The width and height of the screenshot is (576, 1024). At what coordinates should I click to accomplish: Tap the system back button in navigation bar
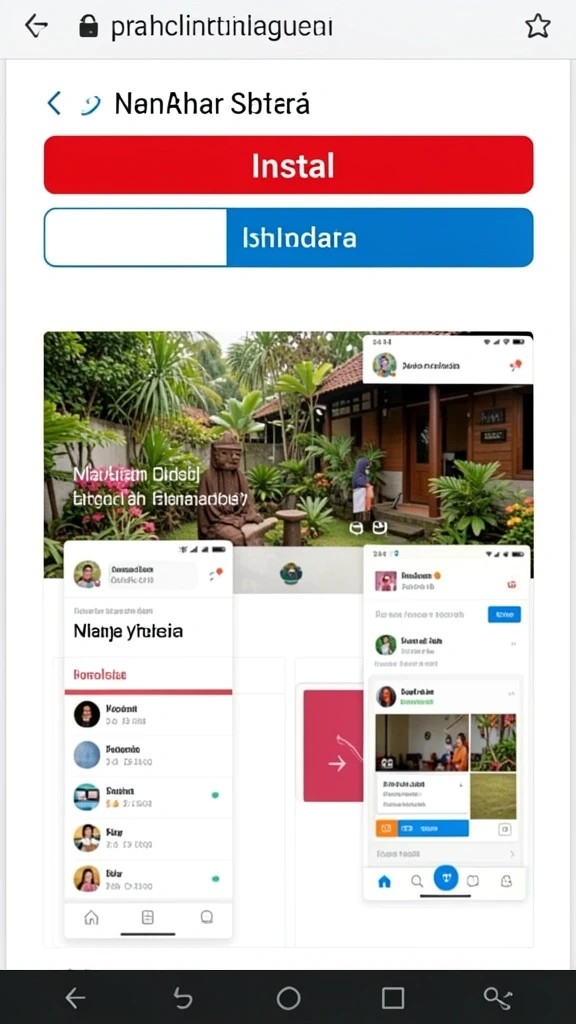(76, 998)
